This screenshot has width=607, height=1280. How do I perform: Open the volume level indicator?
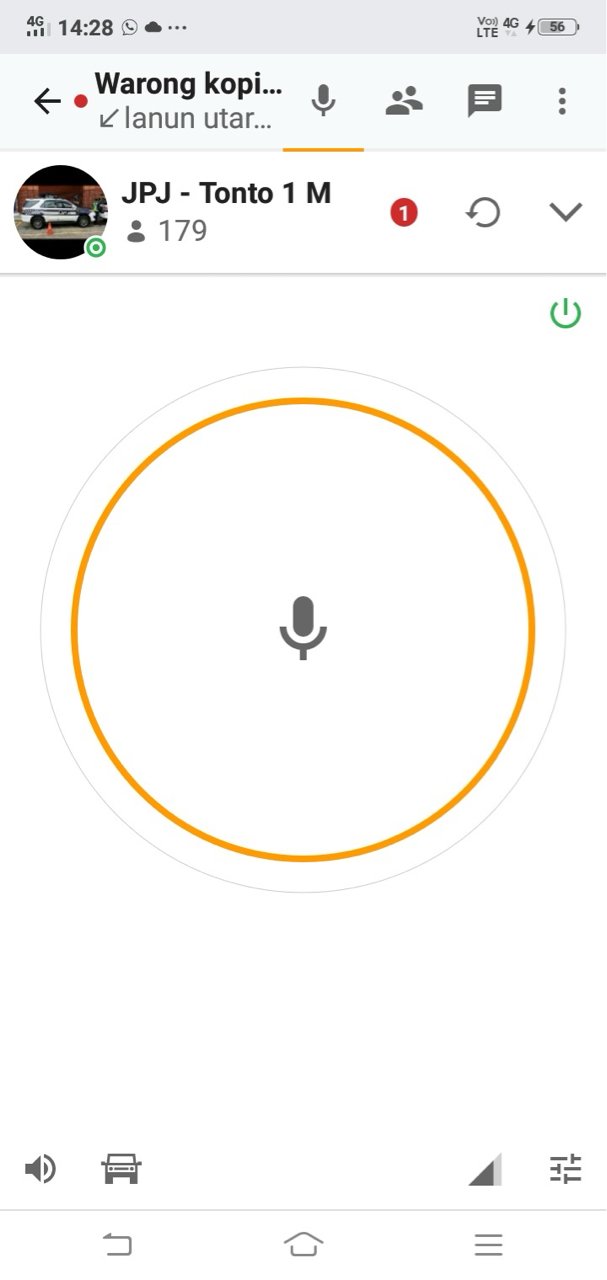[x=485, y=1168]
